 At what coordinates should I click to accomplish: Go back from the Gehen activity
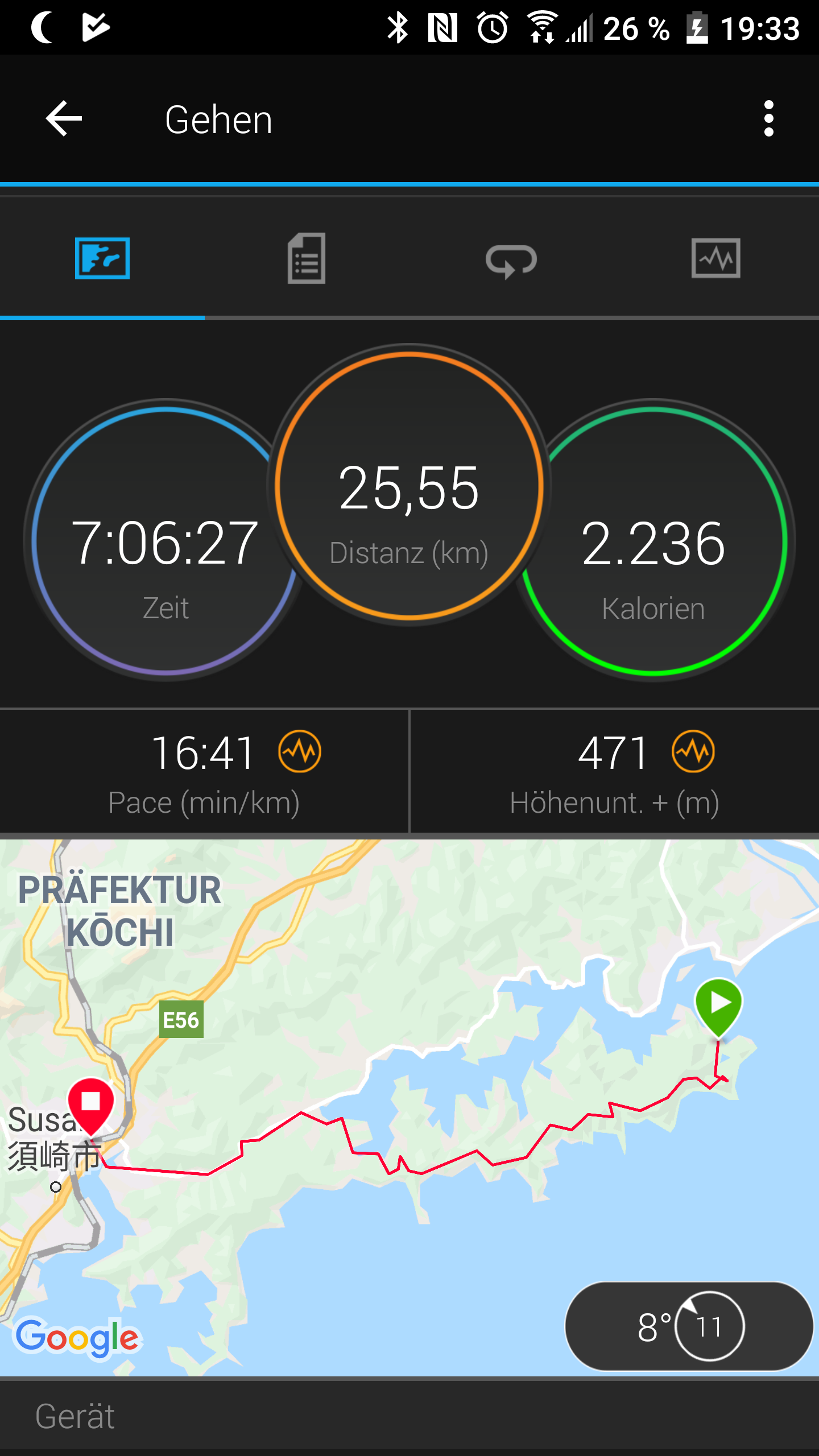coord(64,118)
